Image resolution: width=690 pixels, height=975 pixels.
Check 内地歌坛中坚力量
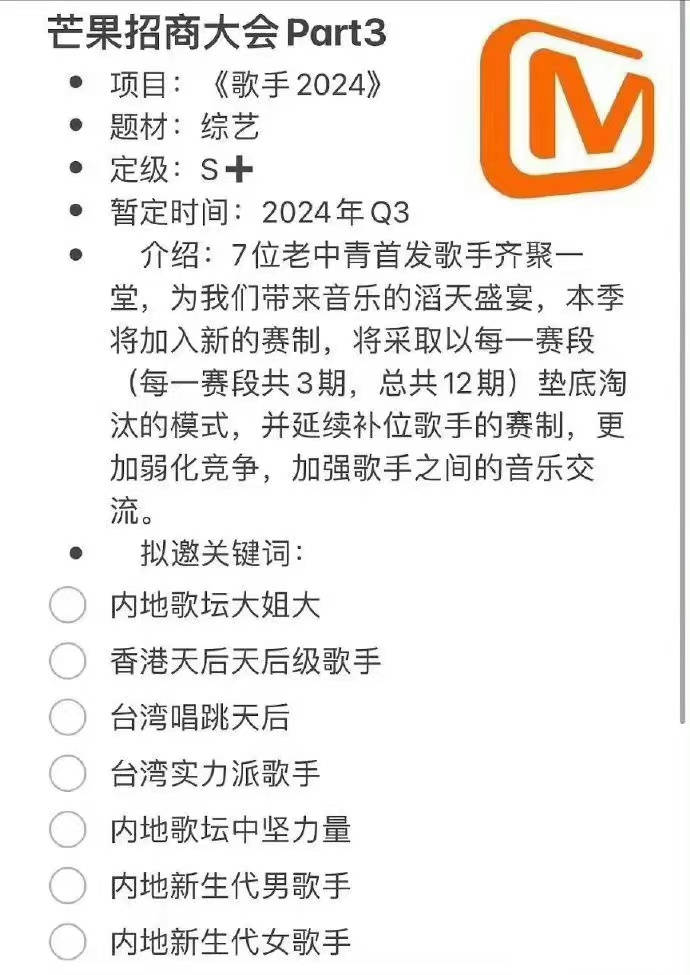coord(67,829)
